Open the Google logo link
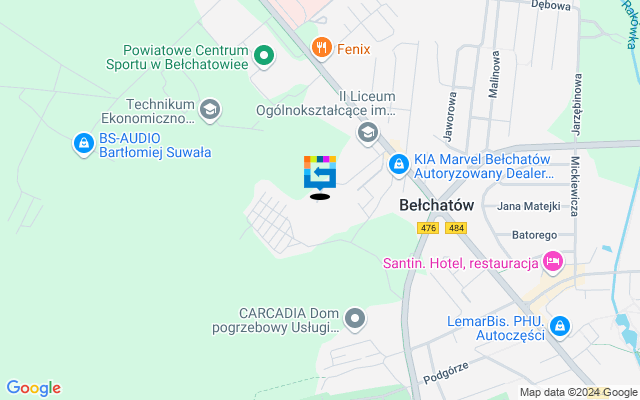The height and width of the screenshot is (400, 640). coord(33,388)
